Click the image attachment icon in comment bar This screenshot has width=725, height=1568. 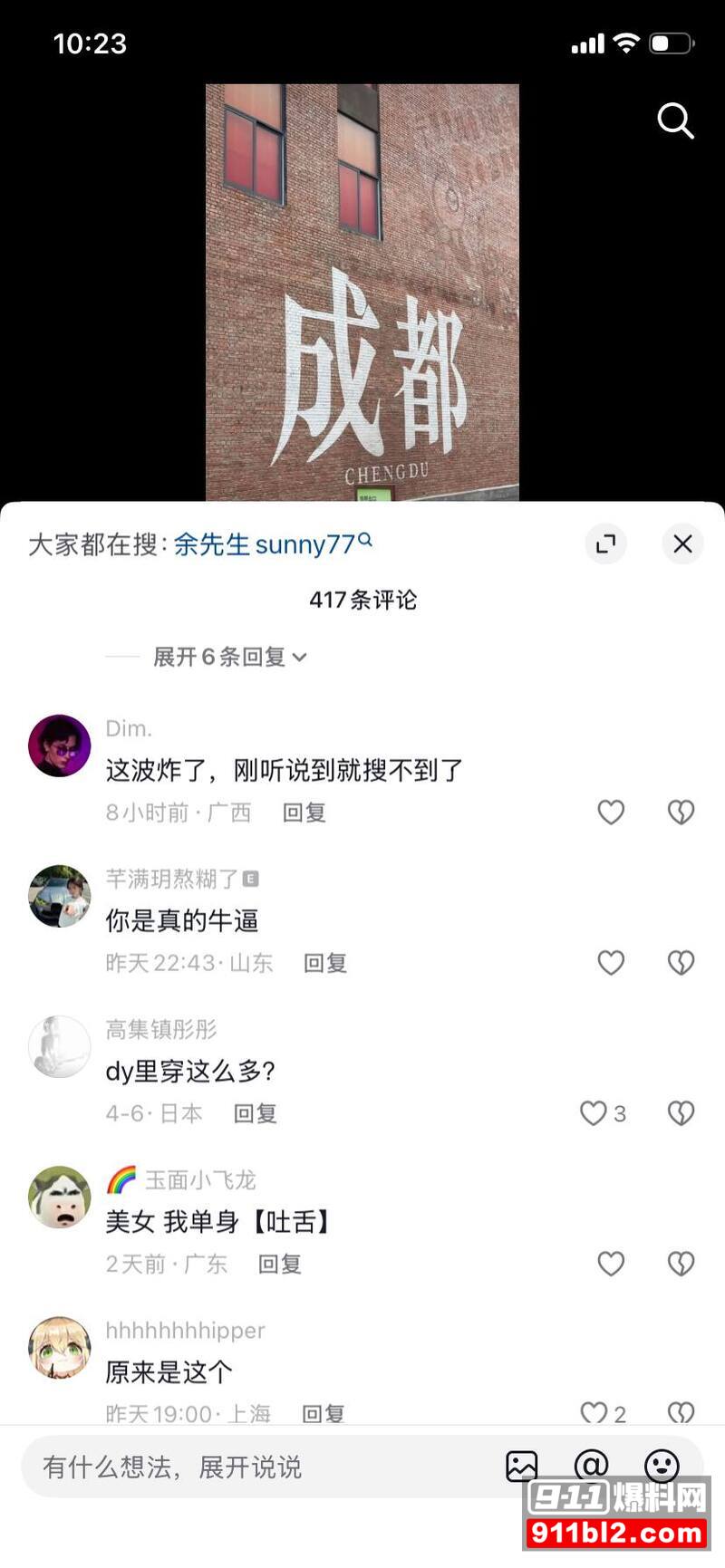520,1466
